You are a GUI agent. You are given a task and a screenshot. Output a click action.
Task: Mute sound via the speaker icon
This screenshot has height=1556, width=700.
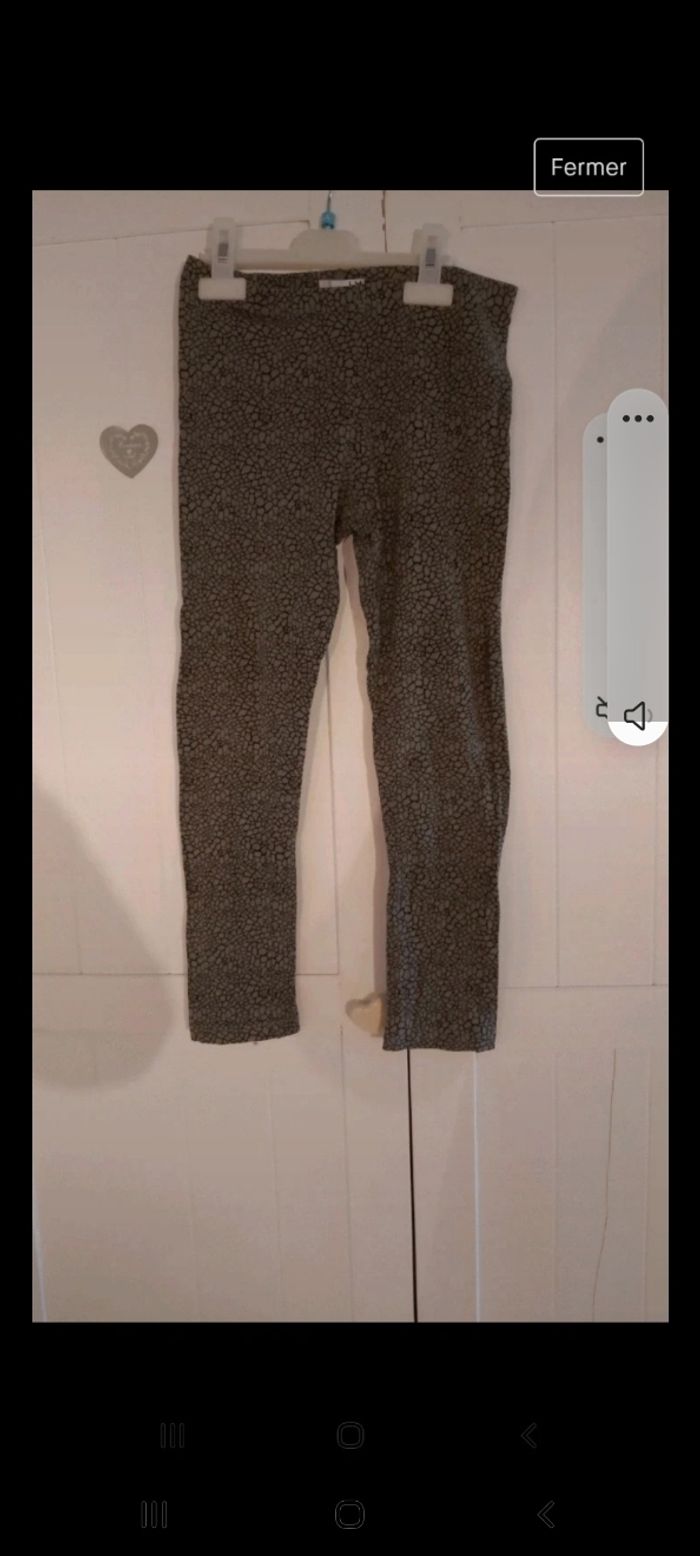(636, 715)
